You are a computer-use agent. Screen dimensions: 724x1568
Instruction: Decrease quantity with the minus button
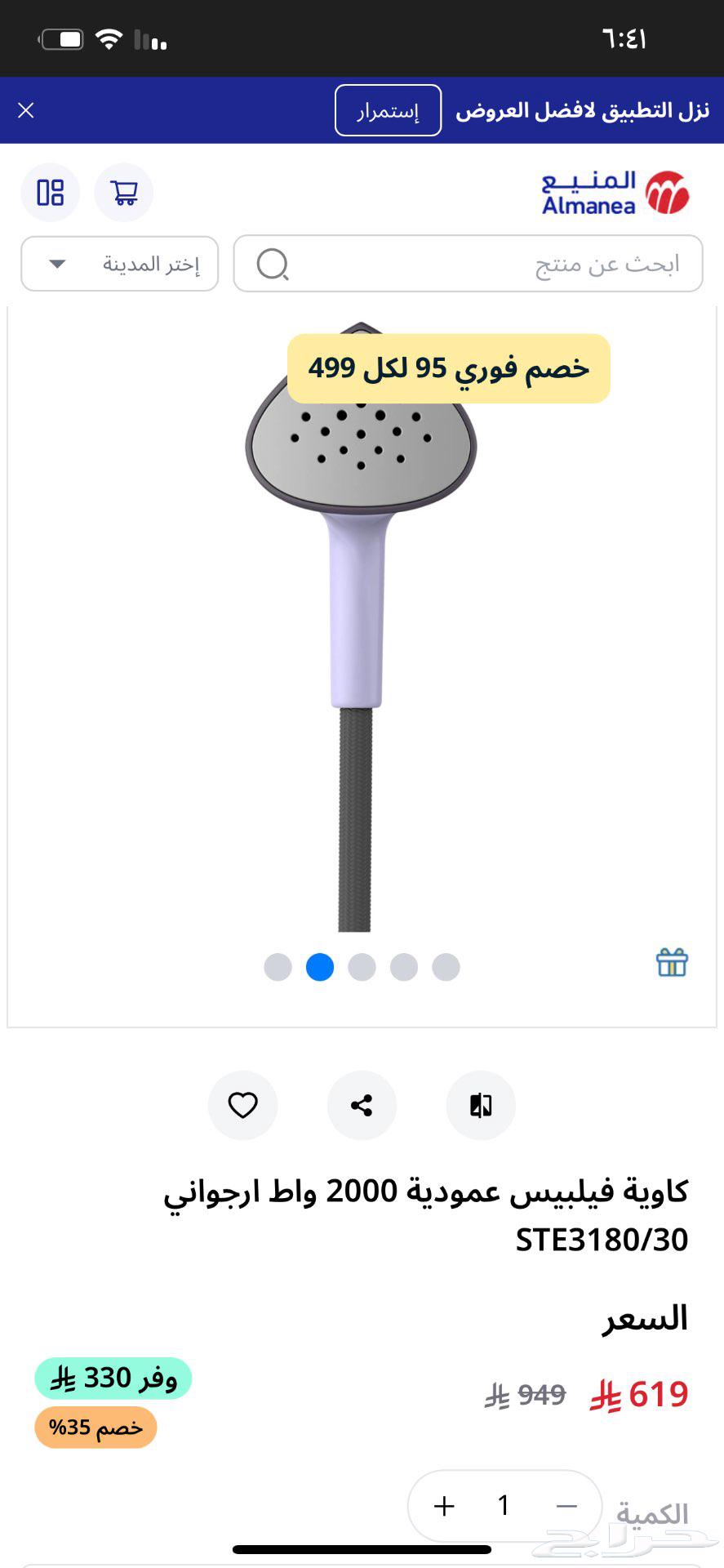click(566, 1506)
